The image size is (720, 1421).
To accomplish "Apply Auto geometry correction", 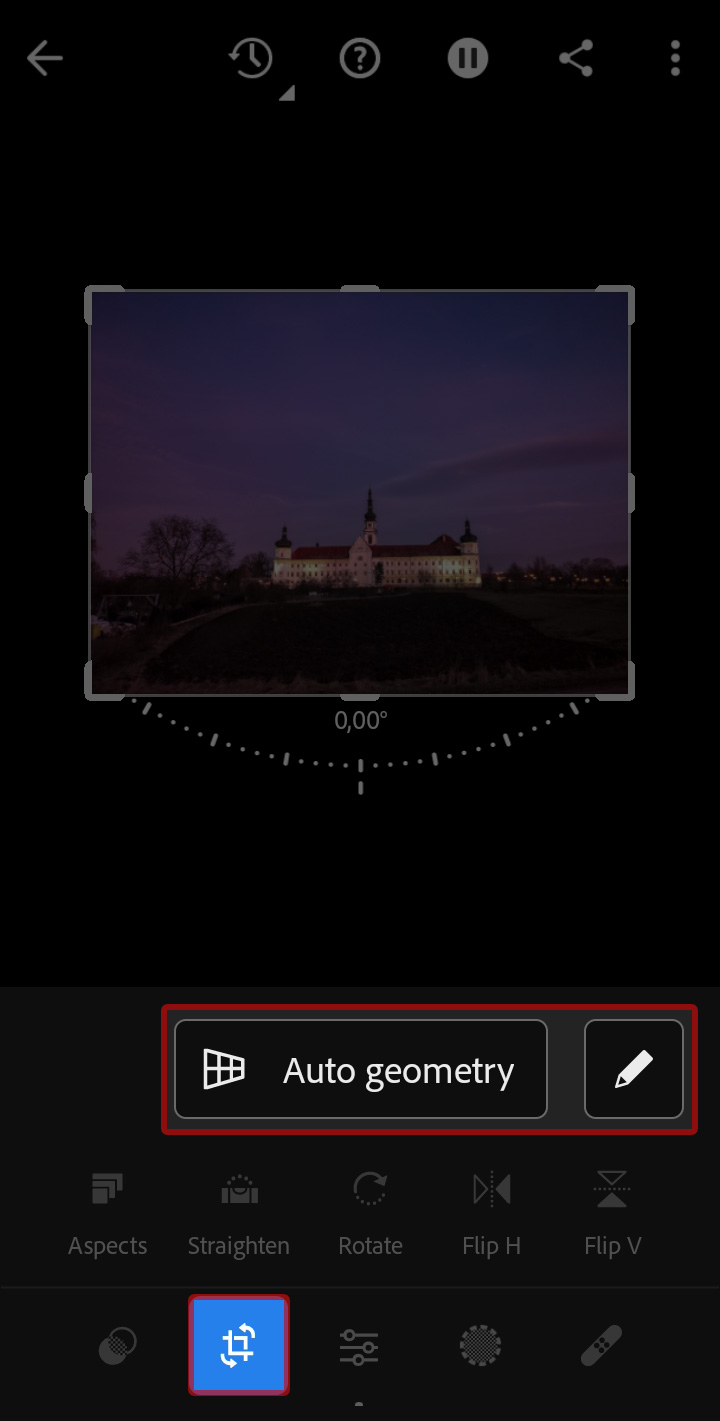I will [361, 1069].
